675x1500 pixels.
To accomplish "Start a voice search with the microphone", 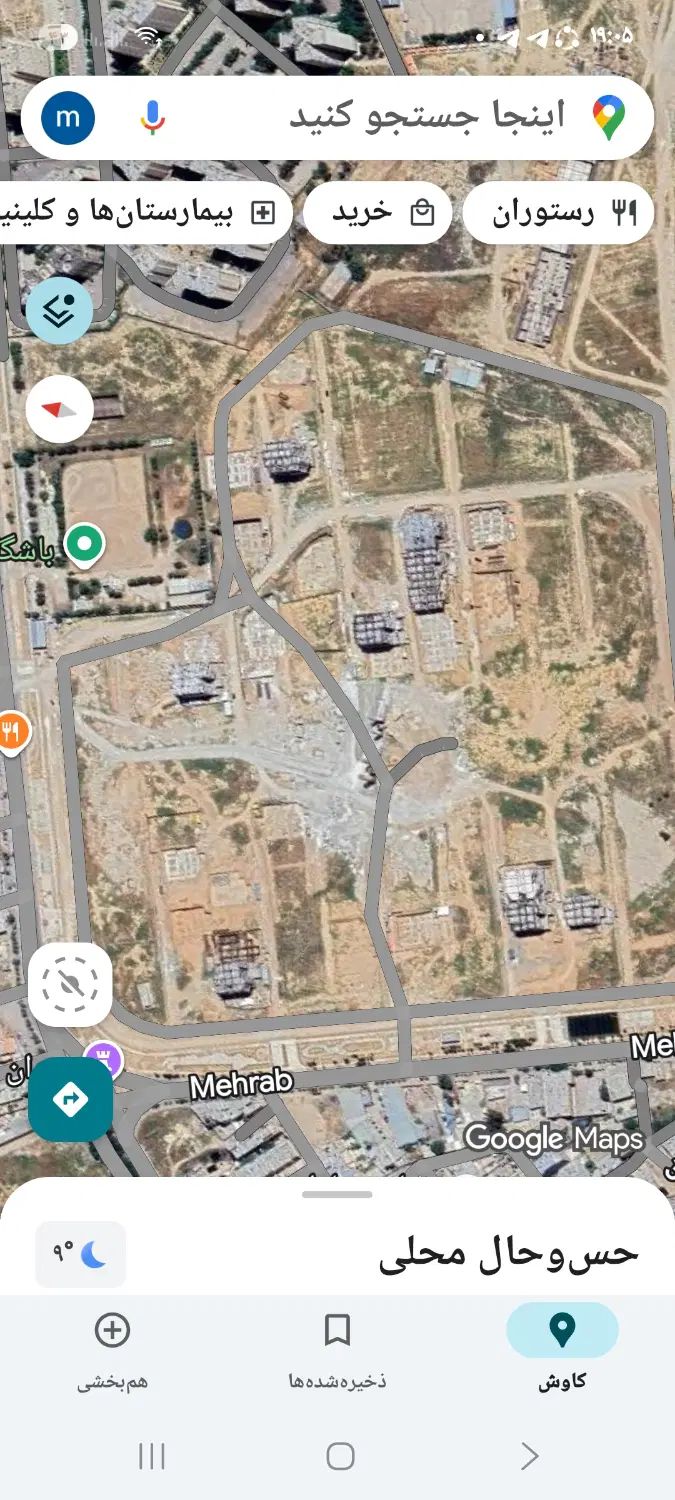I will [x=152, y=118].
